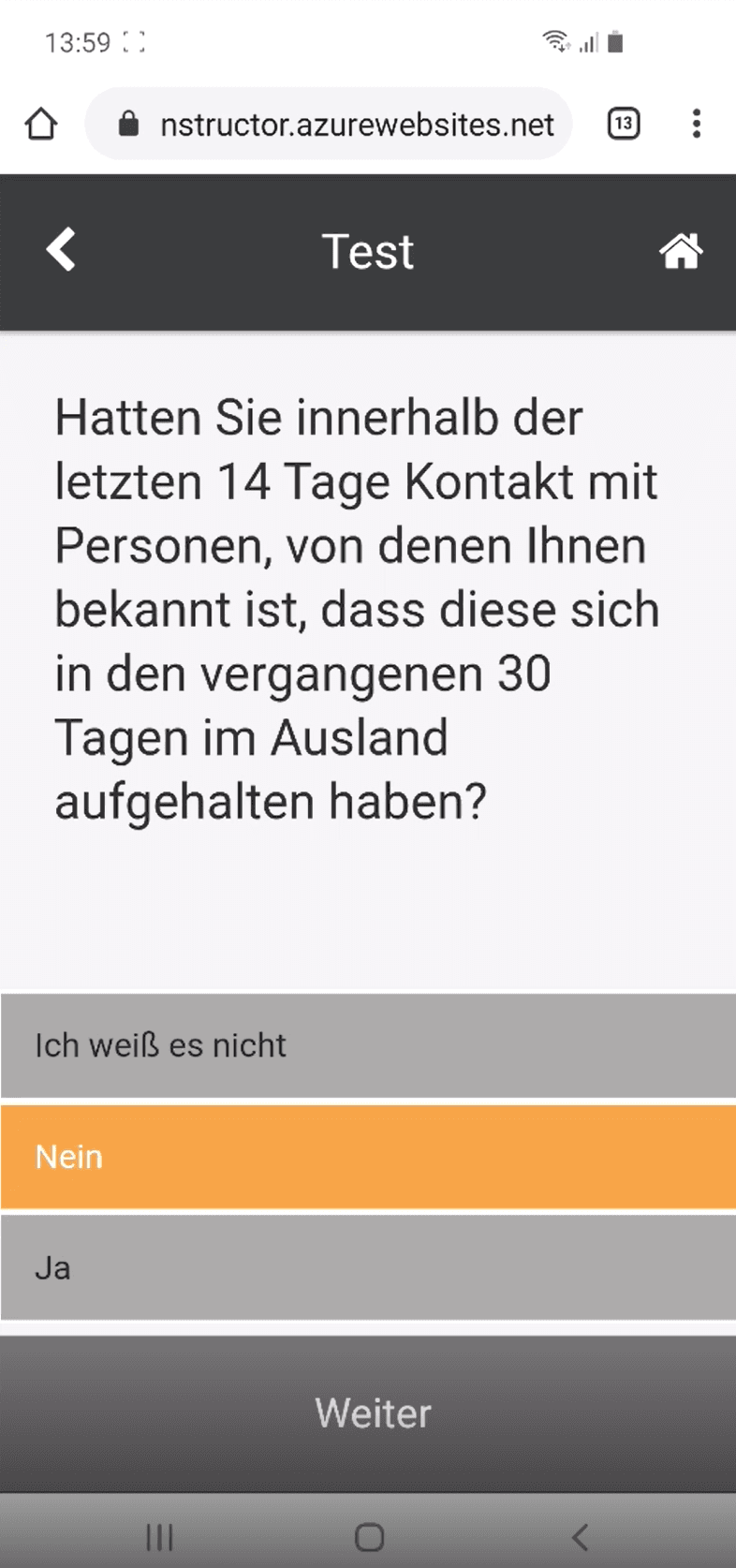This screenshot has width=736, height=1568.
Task: Select 'Ja' as the answer
Action: (x=368, y=1268)
